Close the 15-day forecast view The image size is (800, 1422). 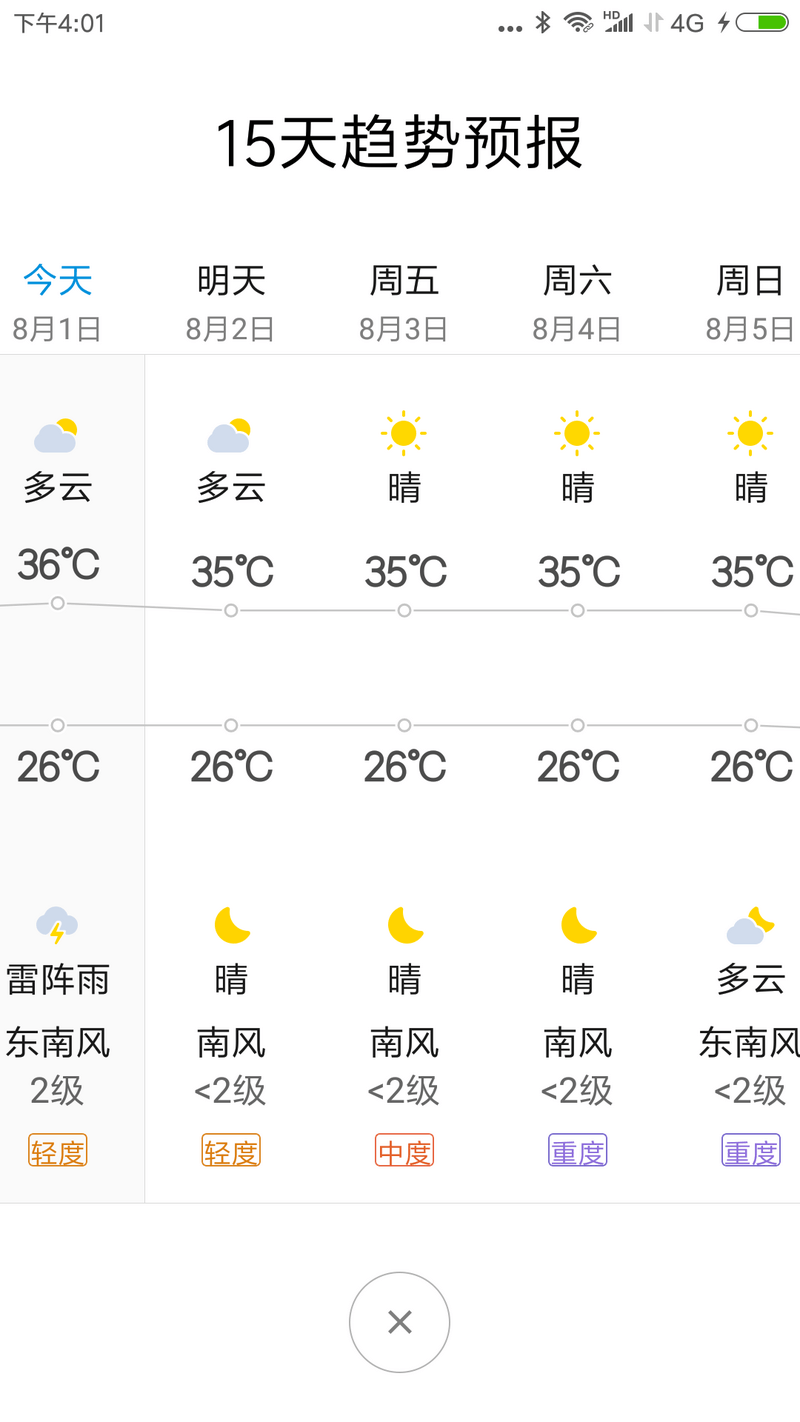[399, 1322]
